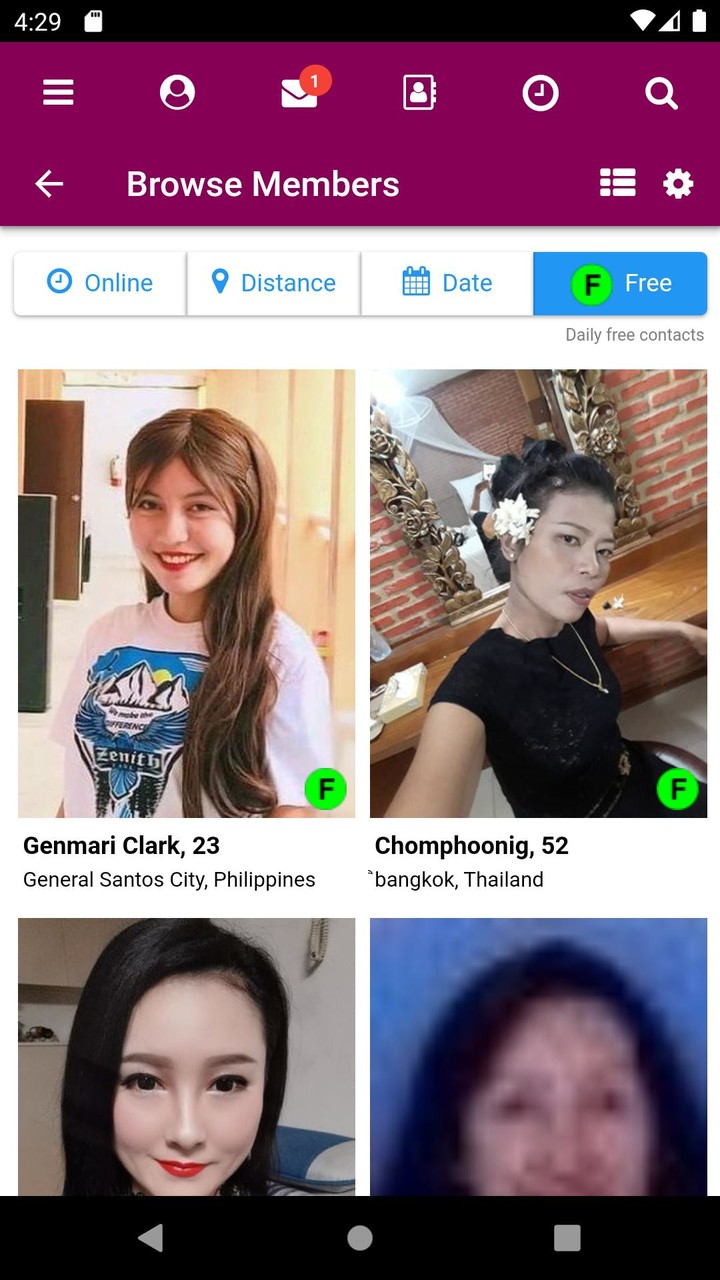The width and height of the screenshot is (720, 1280).
Task: Open Browse Members settings gear
Action: tap(678, 184)
